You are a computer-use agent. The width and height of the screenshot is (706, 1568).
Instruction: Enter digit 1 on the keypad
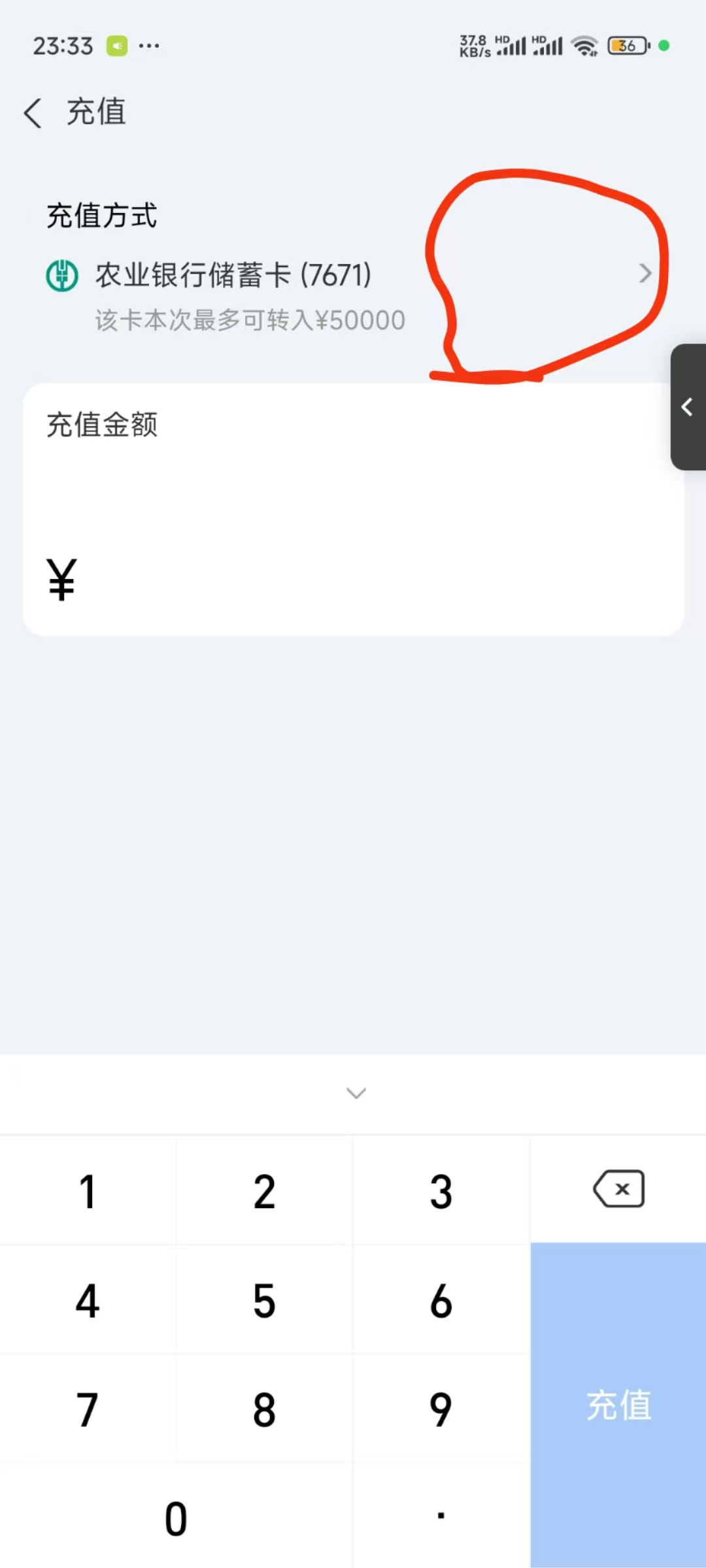[88, 1192]
